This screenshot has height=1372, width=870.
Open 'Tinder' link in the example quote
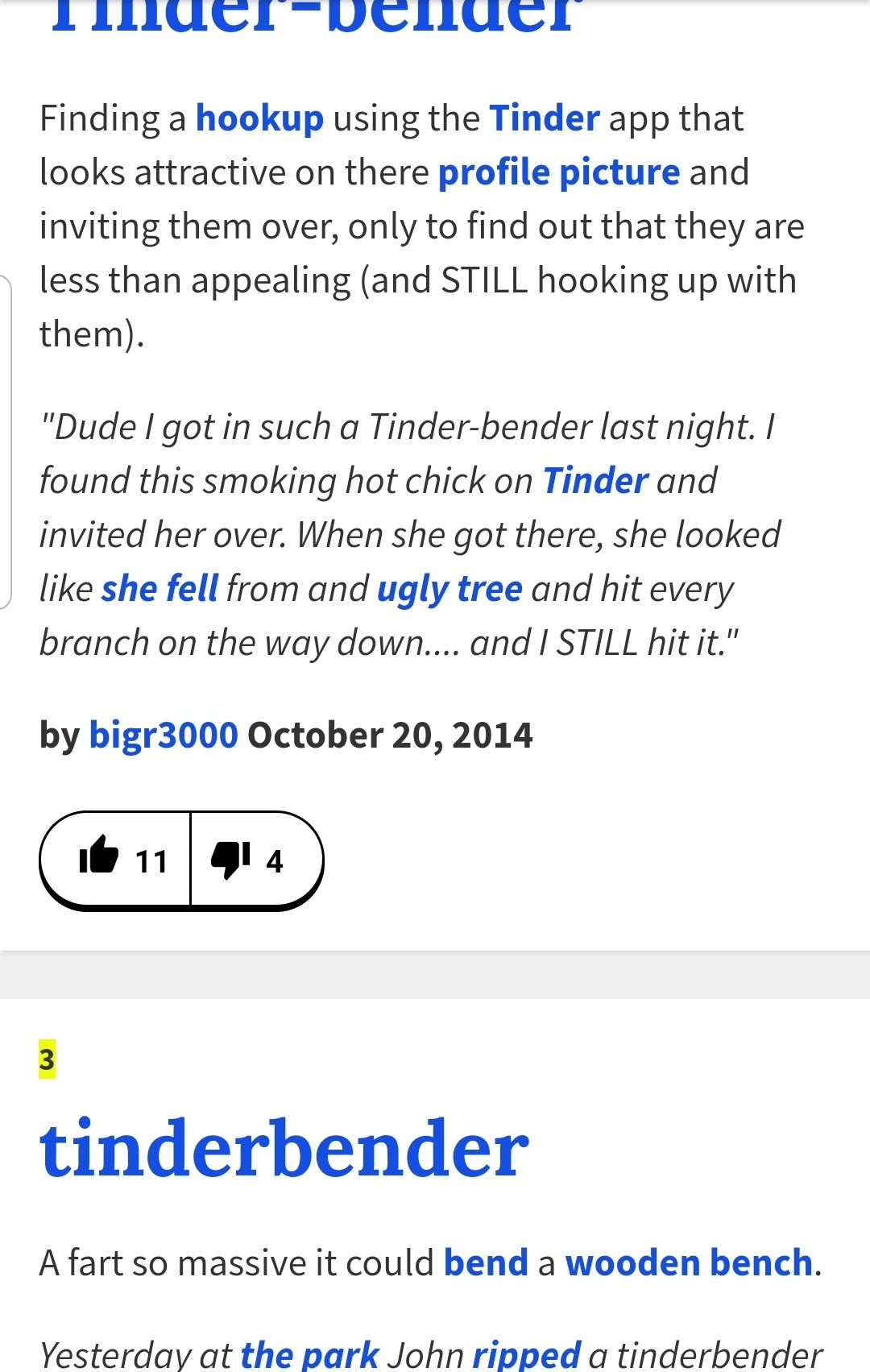(595, 481)
